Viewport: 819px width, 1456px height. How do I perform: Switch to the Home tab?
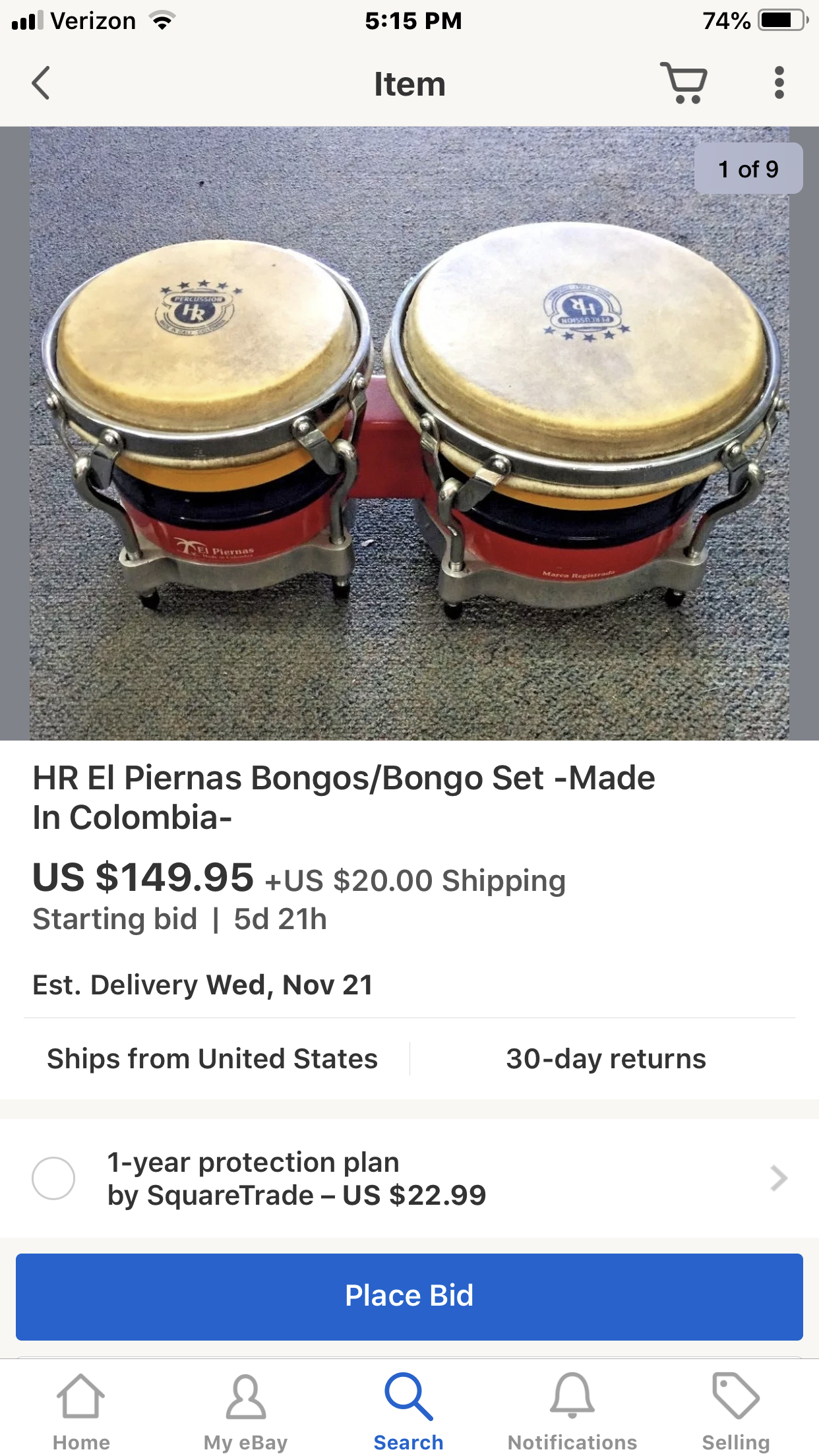pyautogui.click(x=81, y=1412)
